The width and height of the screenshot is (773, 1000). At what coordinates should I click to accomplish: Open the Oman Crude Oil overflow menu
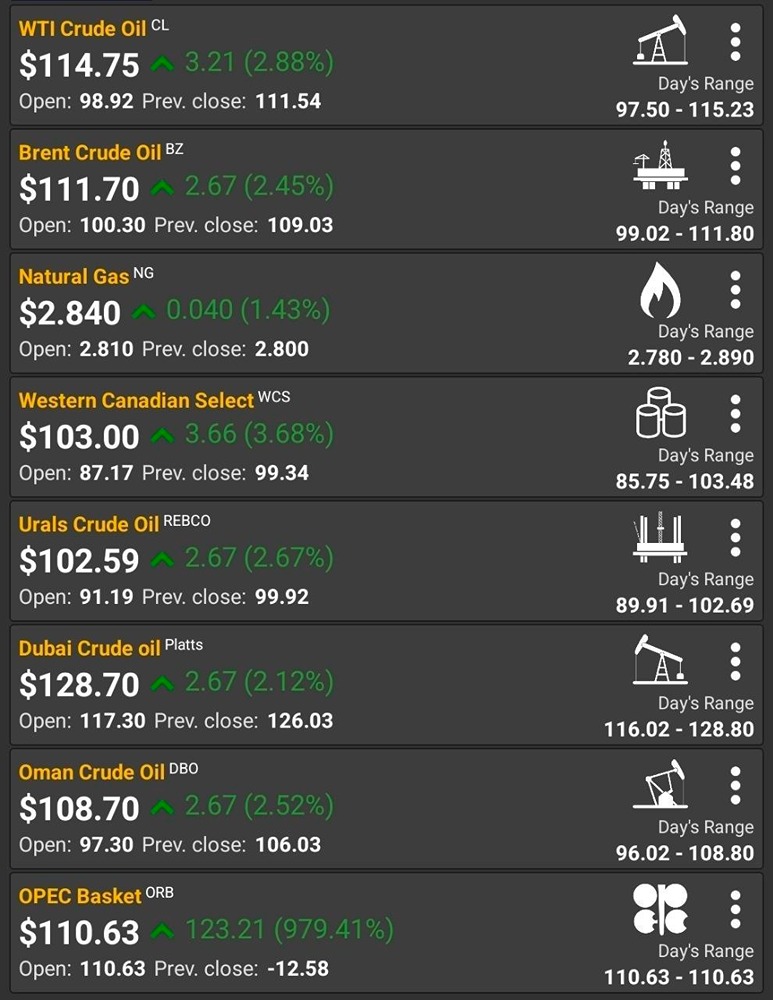pyautogui.click(x=735, y=786)
